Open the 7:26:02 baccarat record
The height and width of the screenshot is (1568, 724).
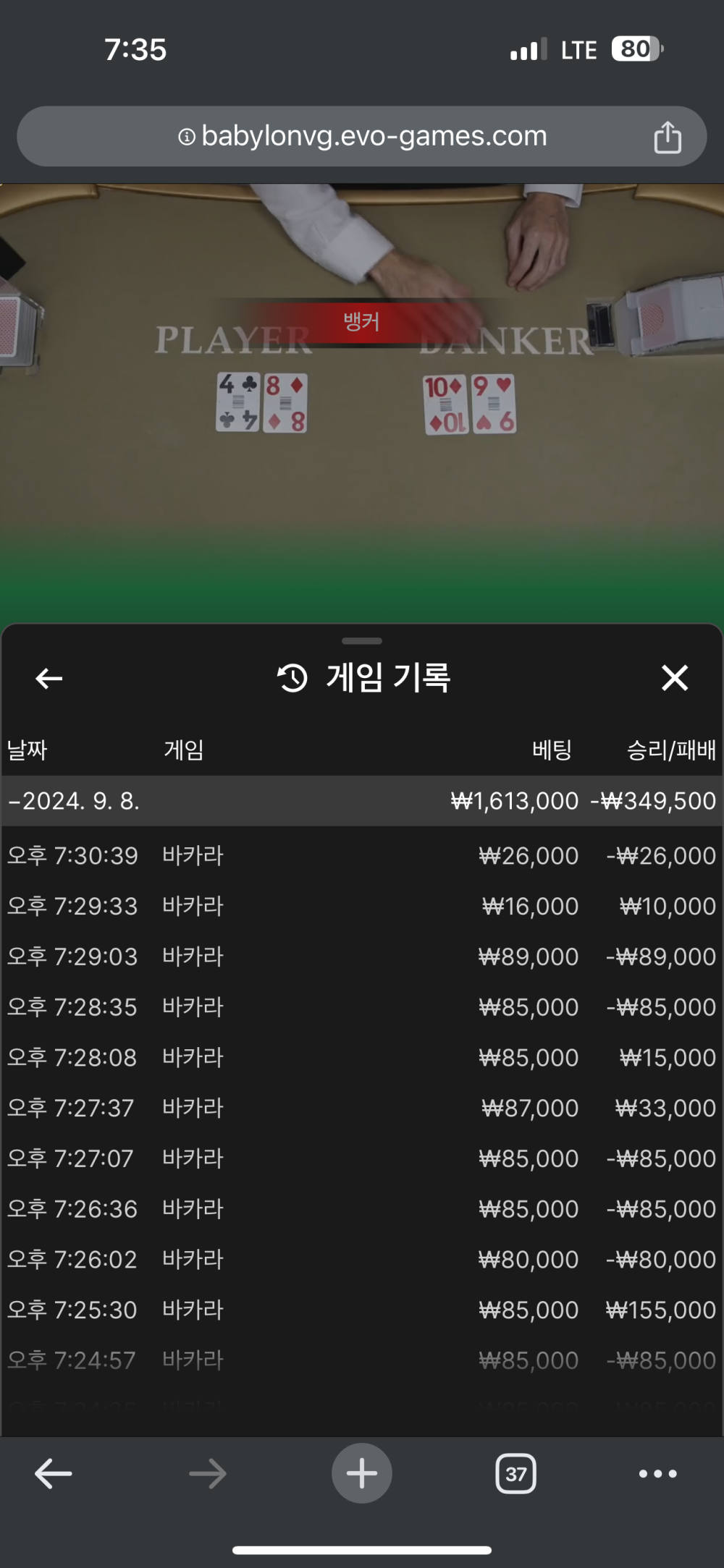(362, 1260)
